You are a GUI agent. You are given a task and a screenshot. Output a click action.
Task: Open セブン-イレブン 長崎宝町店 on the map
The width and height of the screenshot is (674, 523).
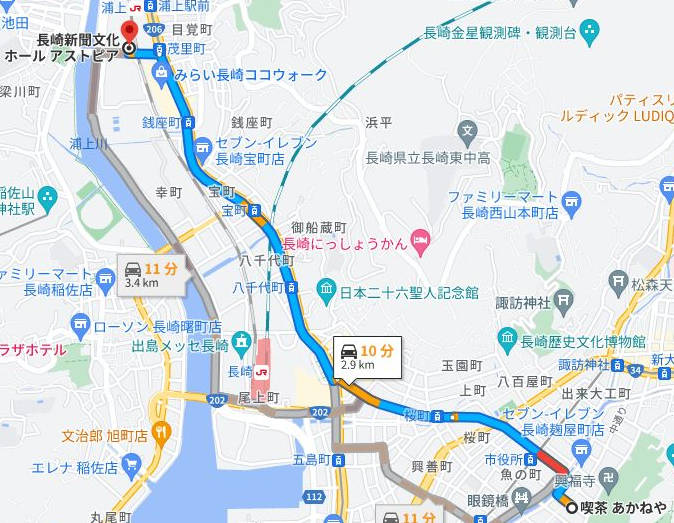204,148
